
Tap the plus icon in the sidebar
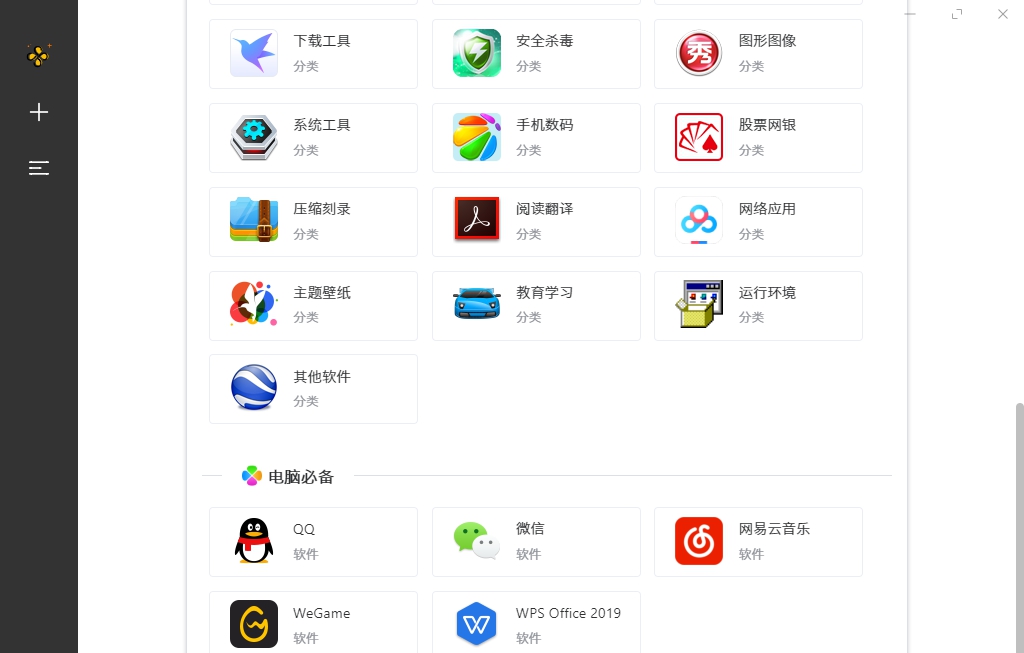coord(39,112)
